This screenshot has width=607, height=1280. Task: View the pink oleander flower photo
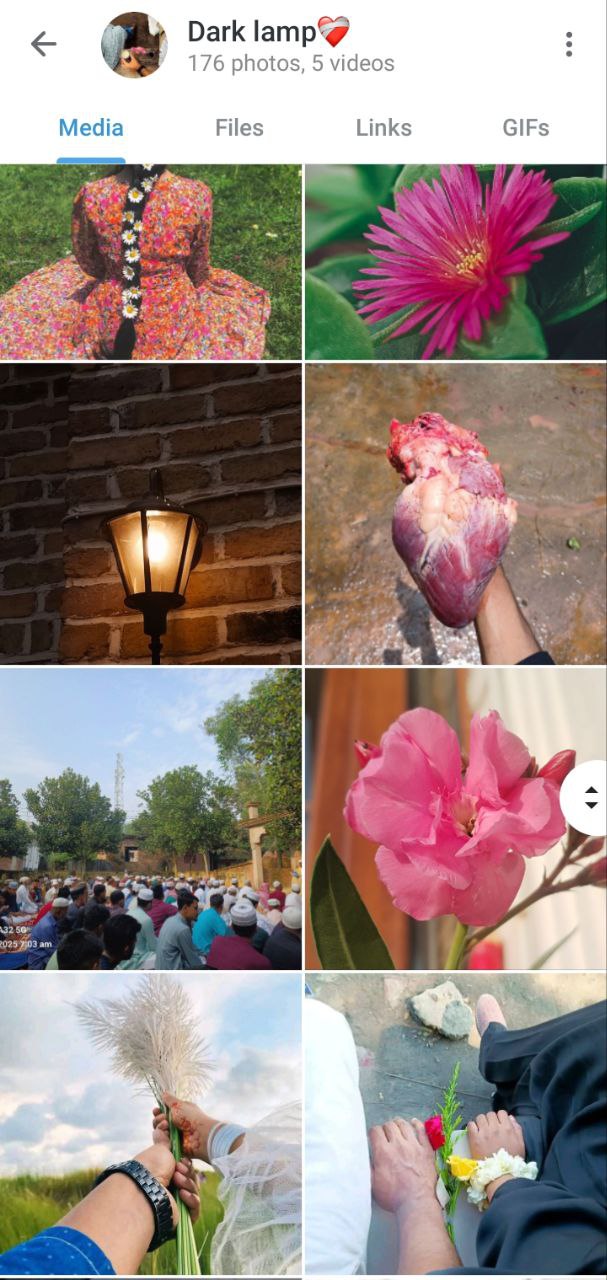click(440, 820)
